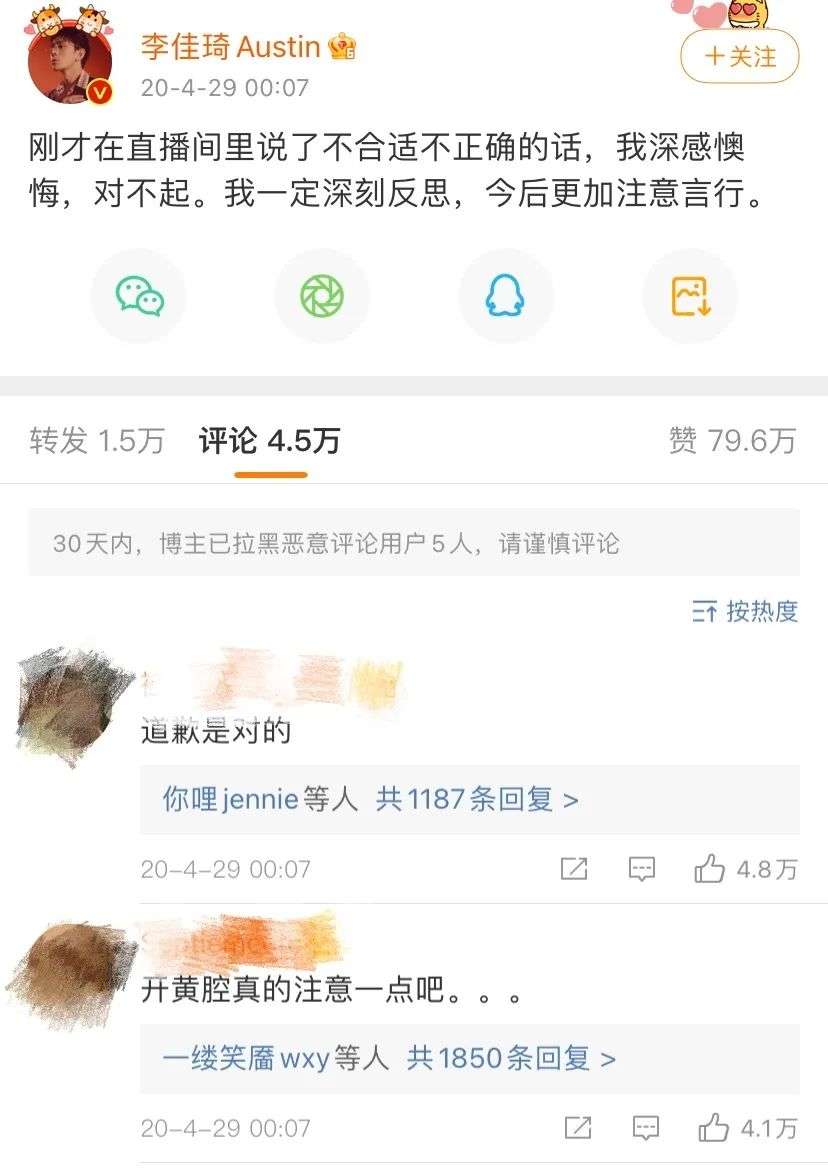
Task: Open 李佳琦 Austin's profile avatar
Action: [70, 62]
